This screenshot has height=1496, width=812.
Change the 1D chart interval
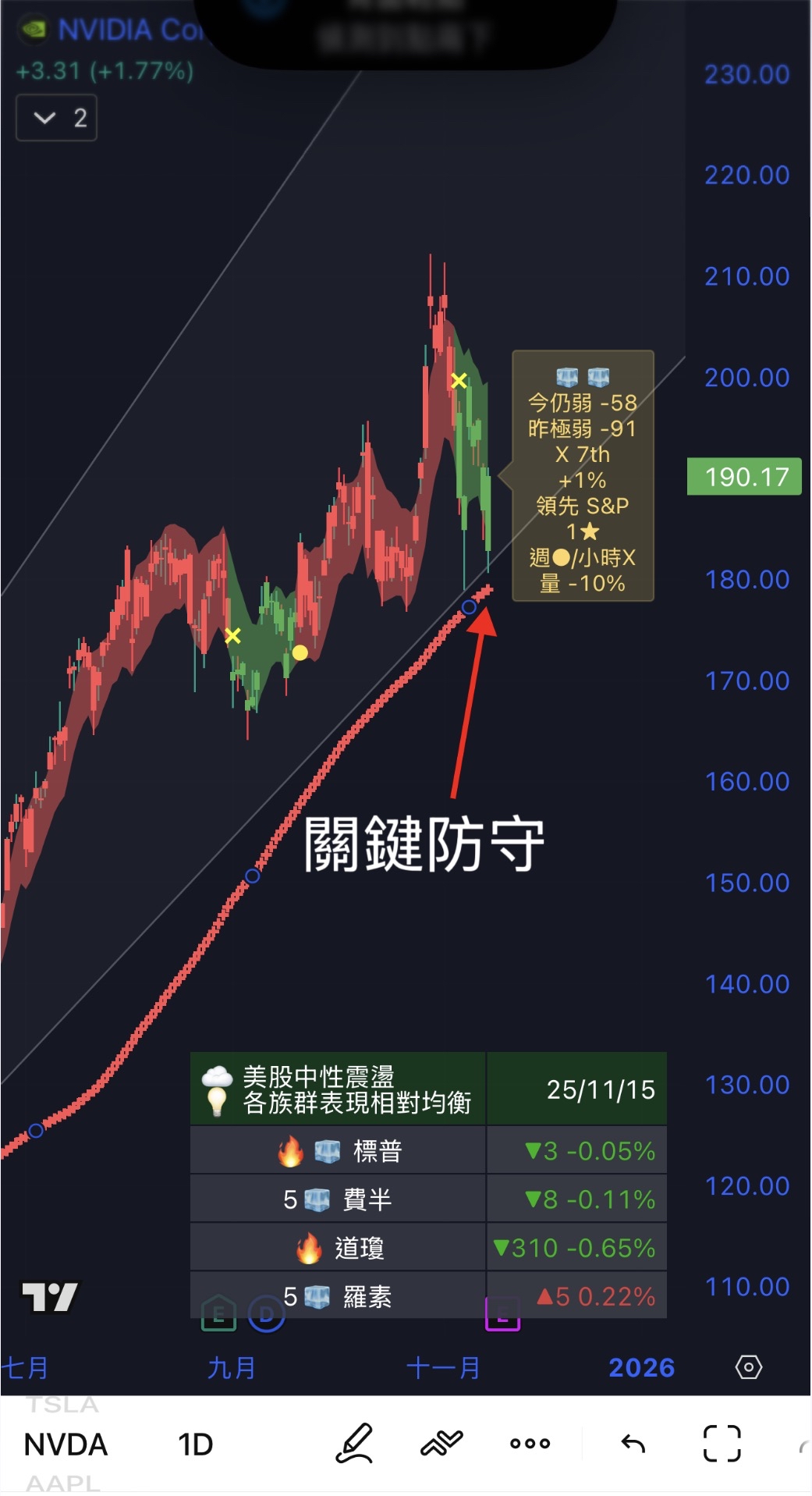pos(195,1444)
